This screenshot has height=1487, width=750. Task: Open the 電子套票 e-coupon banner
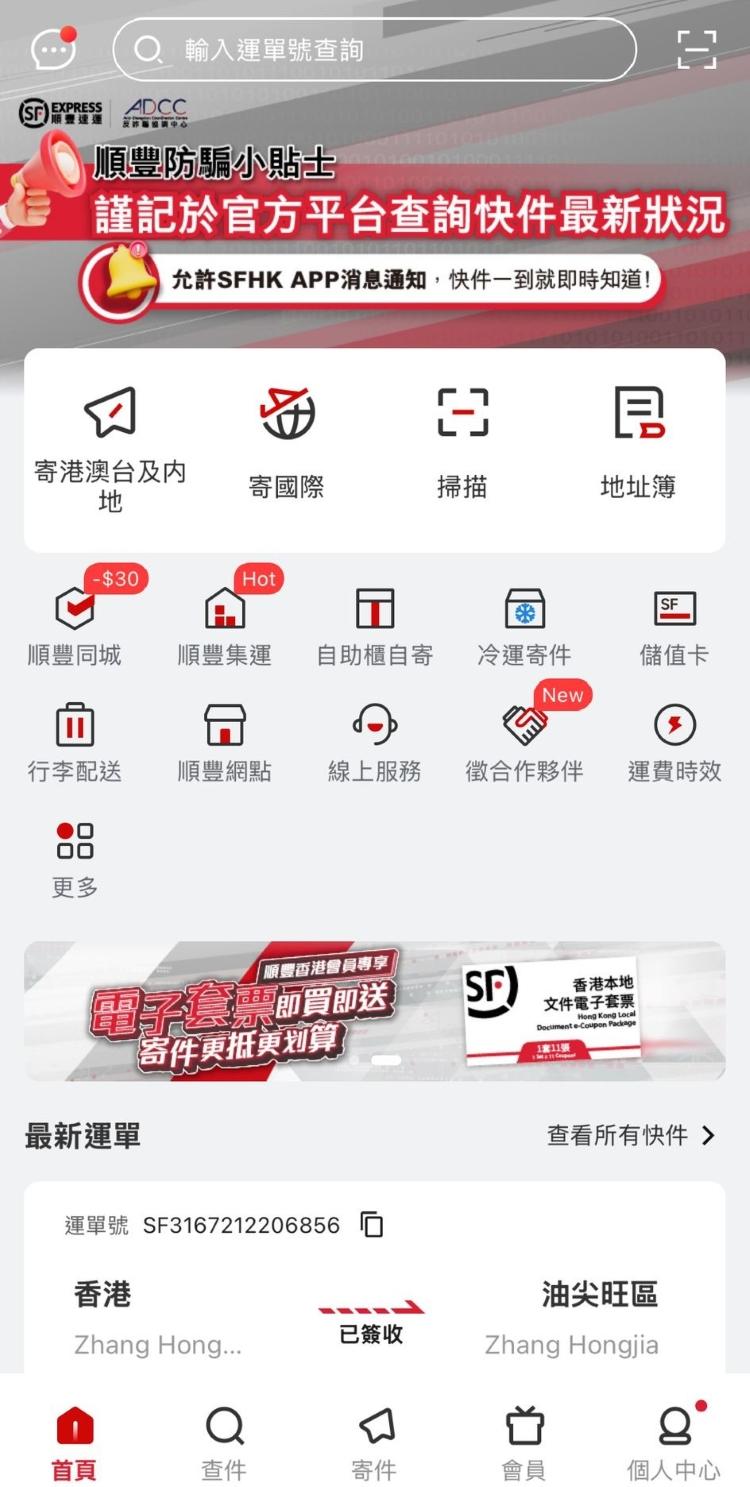(375, 1011)
